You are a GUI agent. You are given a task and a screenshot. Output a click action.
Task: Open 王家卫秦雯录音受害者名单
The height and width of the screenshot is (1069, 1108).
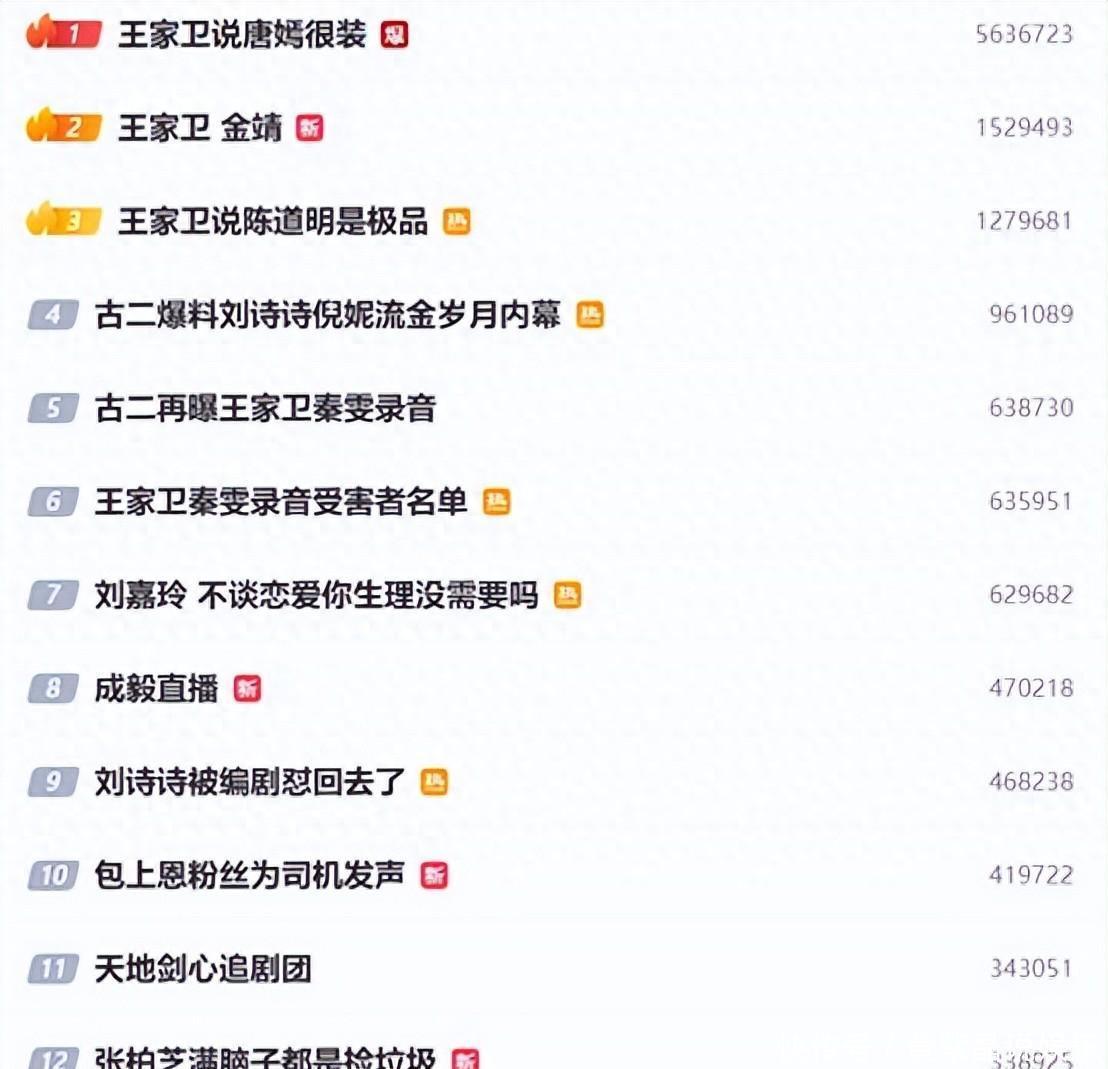point(281,501)
